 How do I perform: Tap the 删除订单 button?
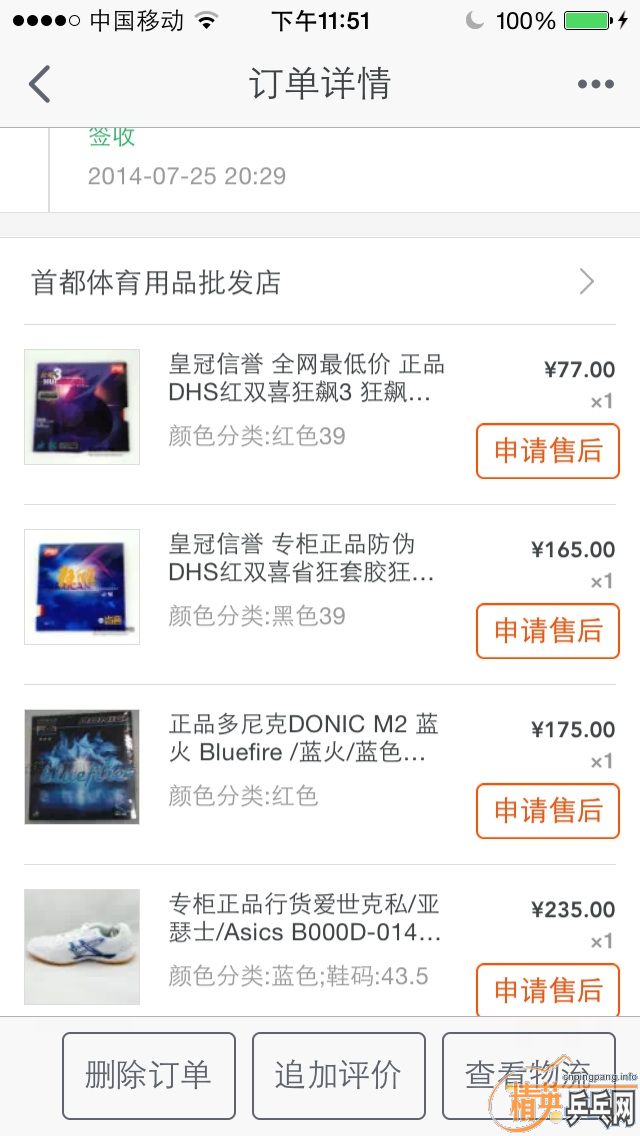tap(148, 1075)
